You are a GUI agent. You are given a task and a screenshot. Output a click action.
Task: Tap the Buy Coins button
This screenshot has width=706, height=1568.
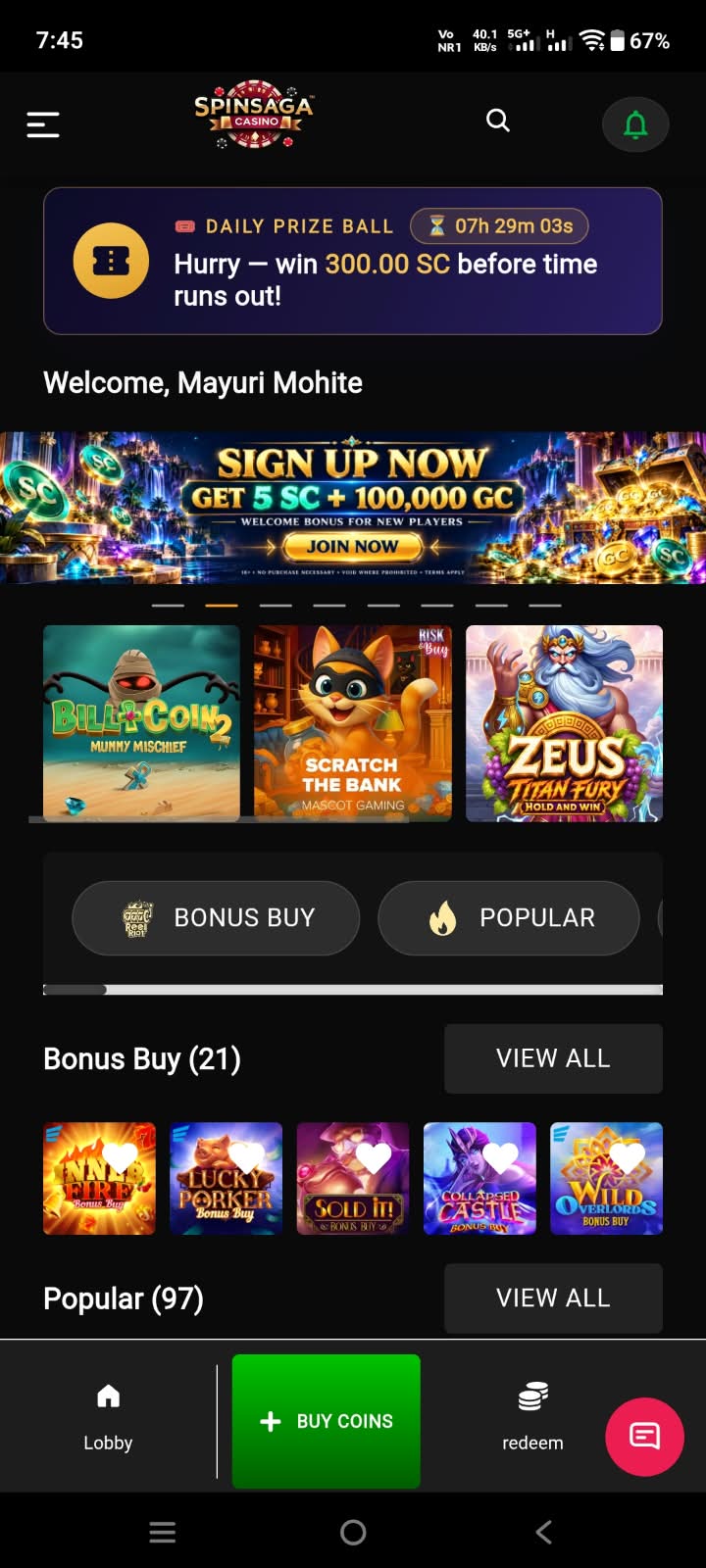(x=327, y=1421)
